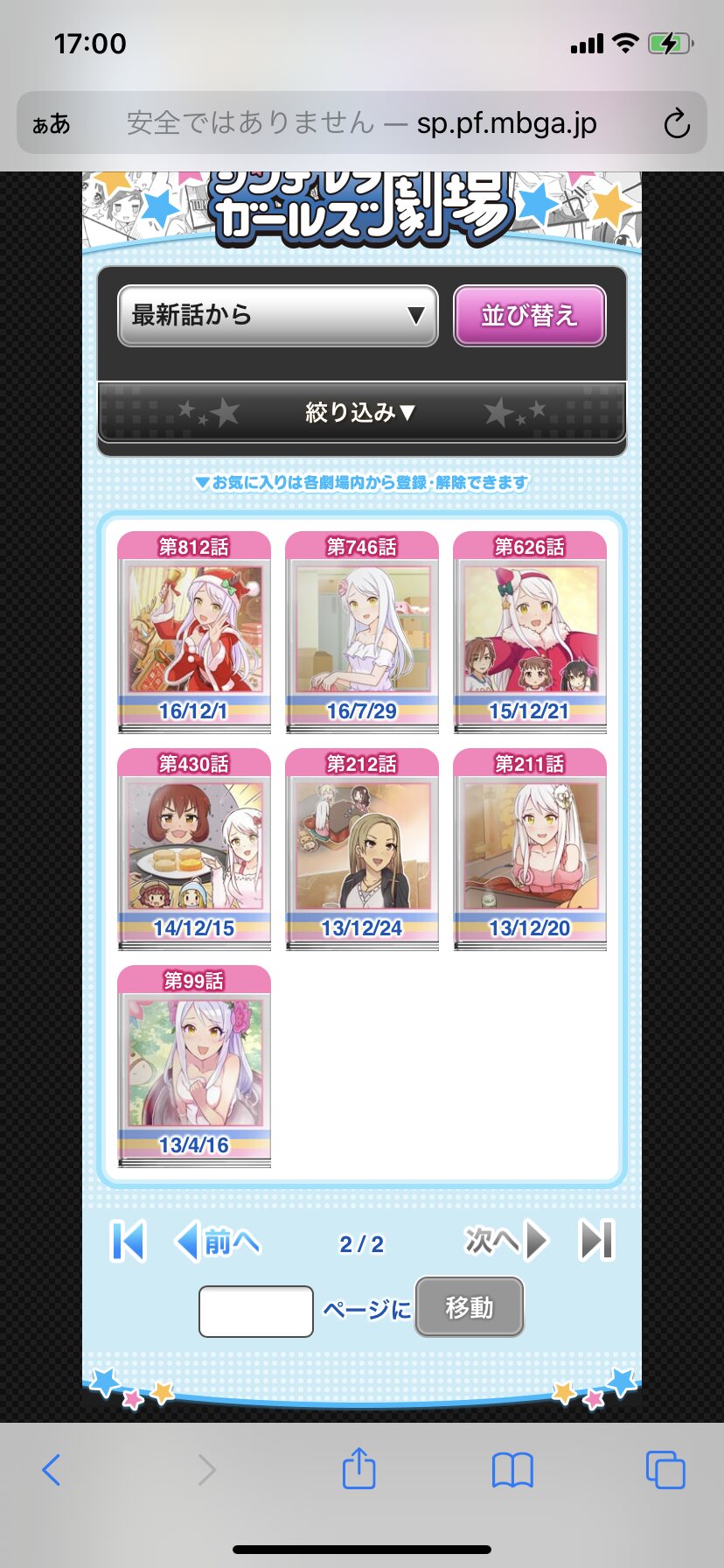This screenshot has height=1568, width=724.
Task: Open Safari share menu
Action: pyautogui.click(x=359, y=1469)
